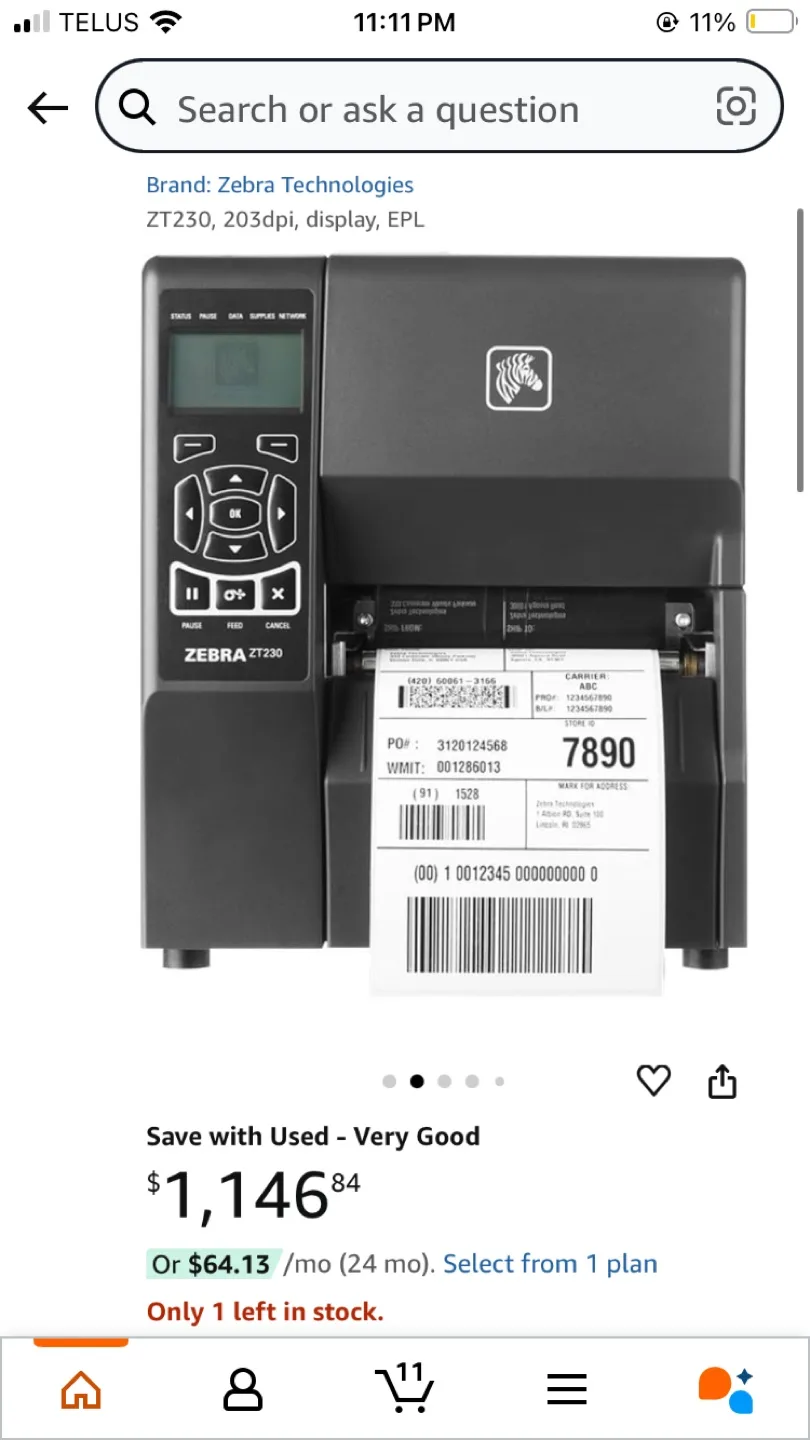Tap the search magnifier icon
The image size is (810, 1440).
136,108
